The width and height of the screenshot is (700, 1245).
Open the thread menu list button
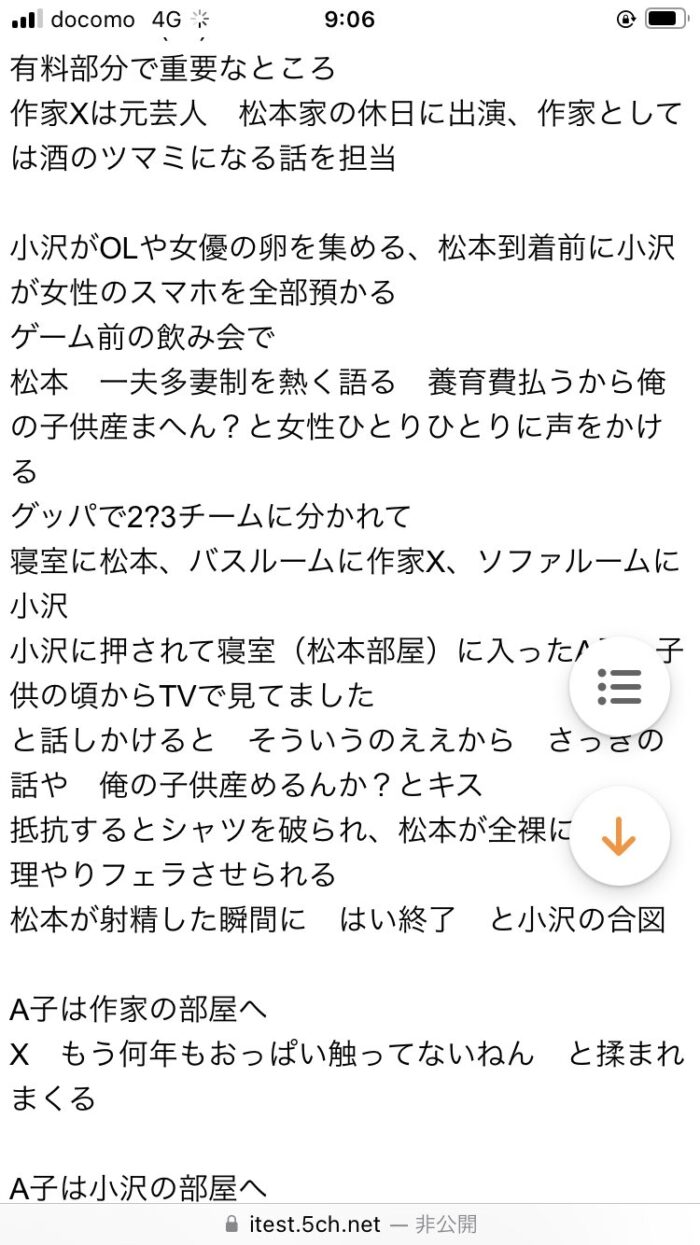(619, 686)
